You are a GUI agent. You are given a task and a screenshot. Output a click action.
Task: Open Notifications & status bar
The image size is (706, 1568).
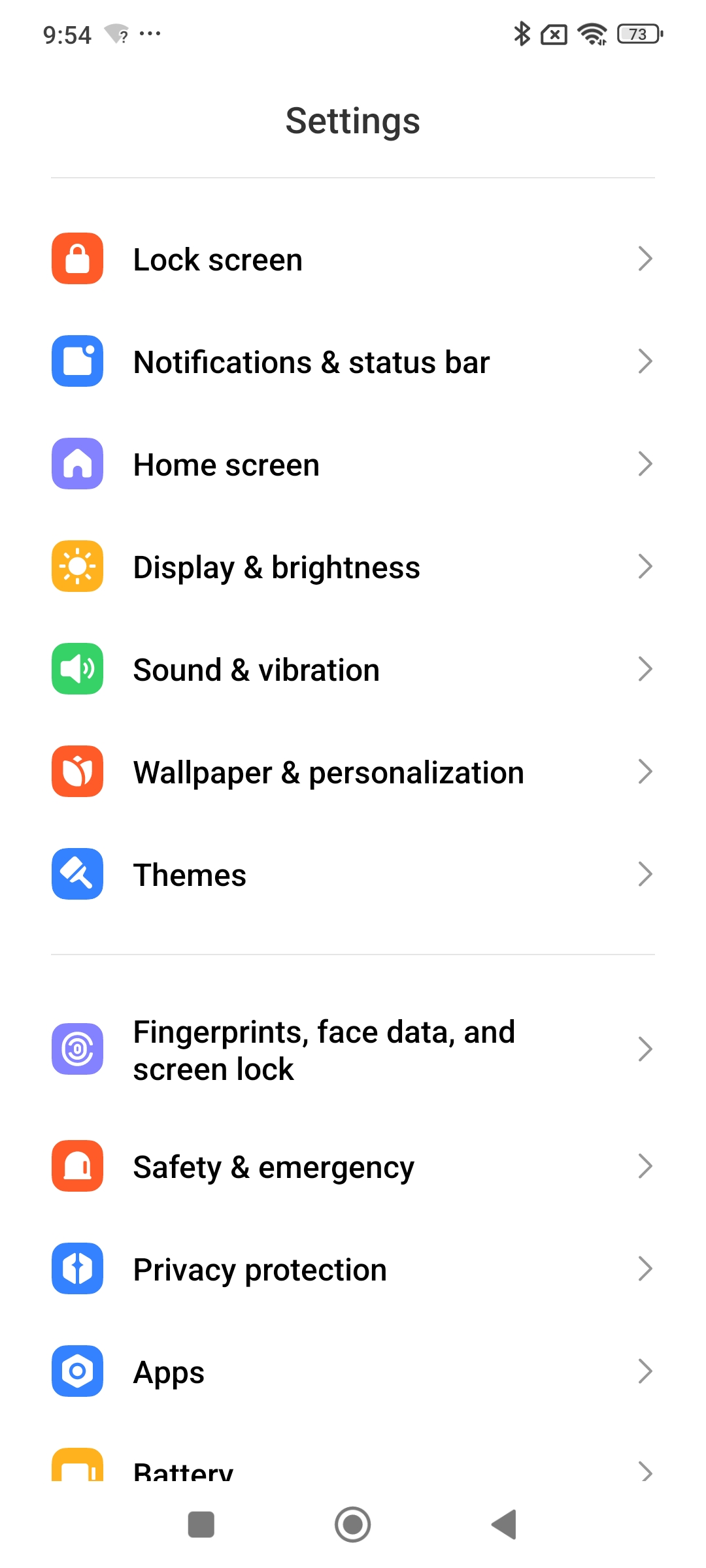pyautogui.click(x=353, y=362)
